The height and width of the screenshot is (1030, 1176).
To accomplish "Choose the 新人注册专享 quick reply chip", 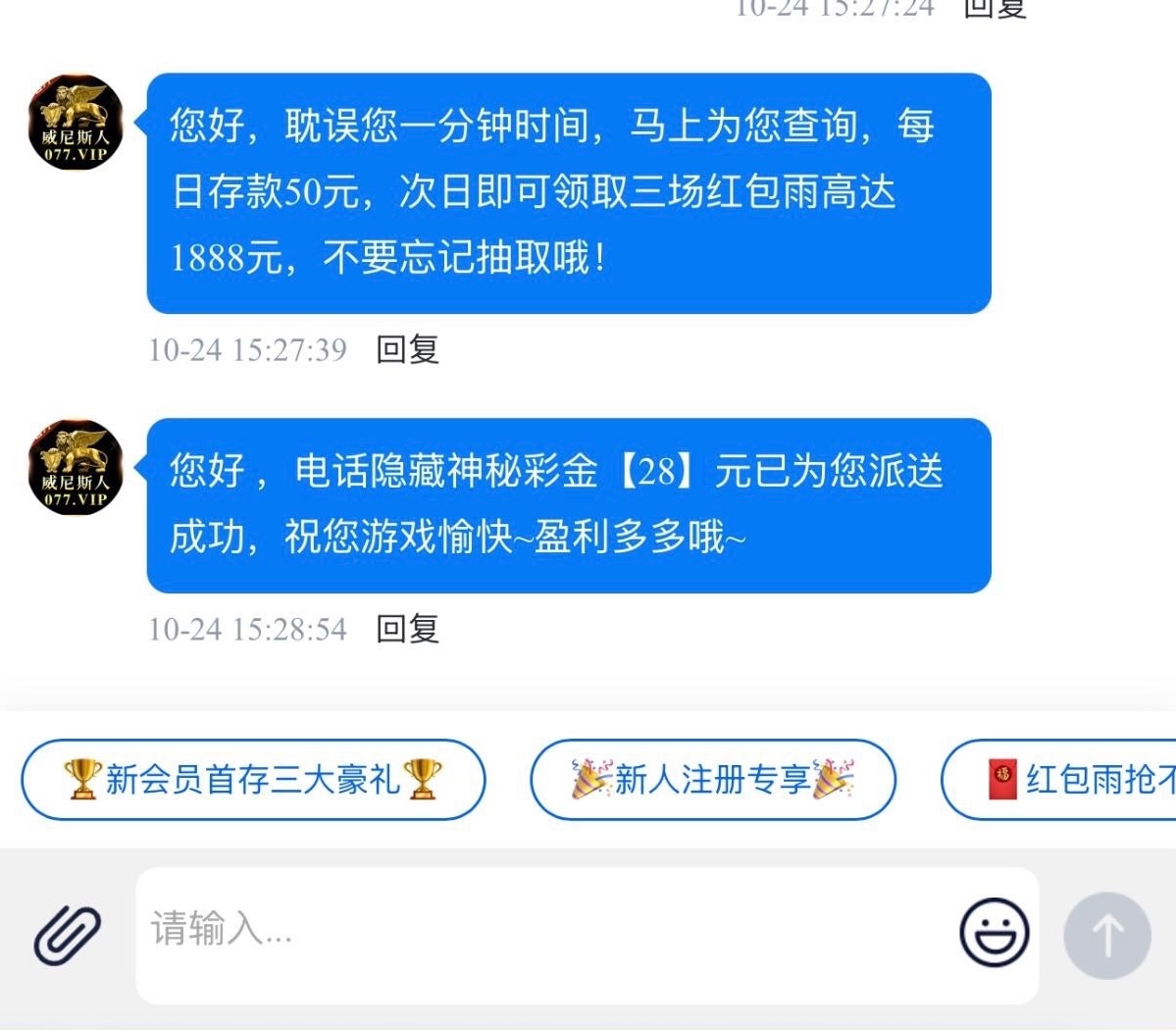I will (x=713, y=780).
